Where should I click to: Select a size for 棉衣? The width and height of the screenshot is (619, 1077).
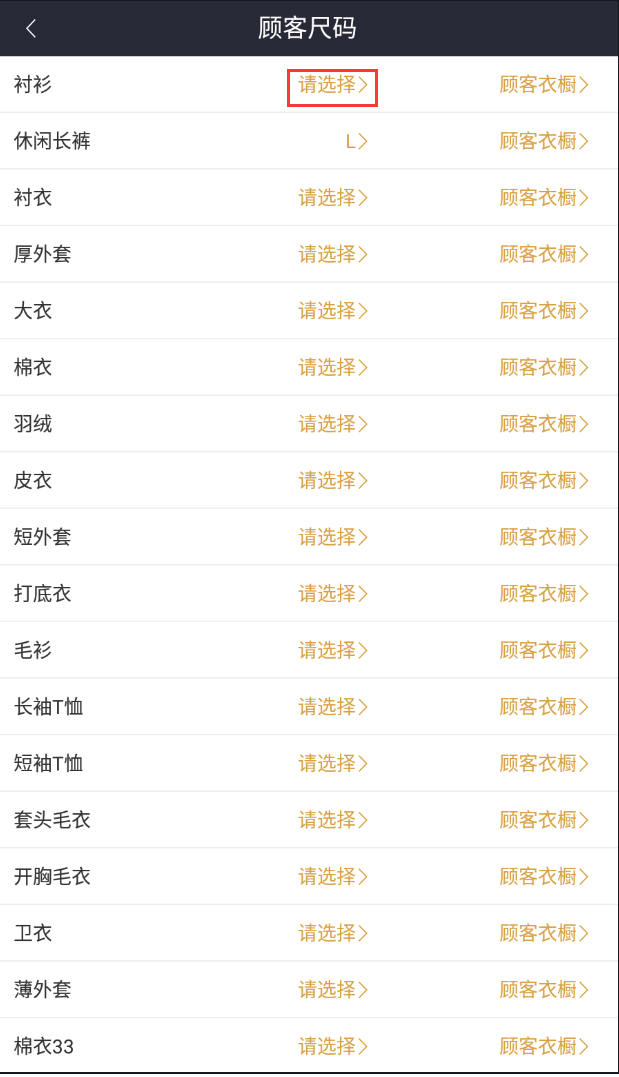[333, 368]
